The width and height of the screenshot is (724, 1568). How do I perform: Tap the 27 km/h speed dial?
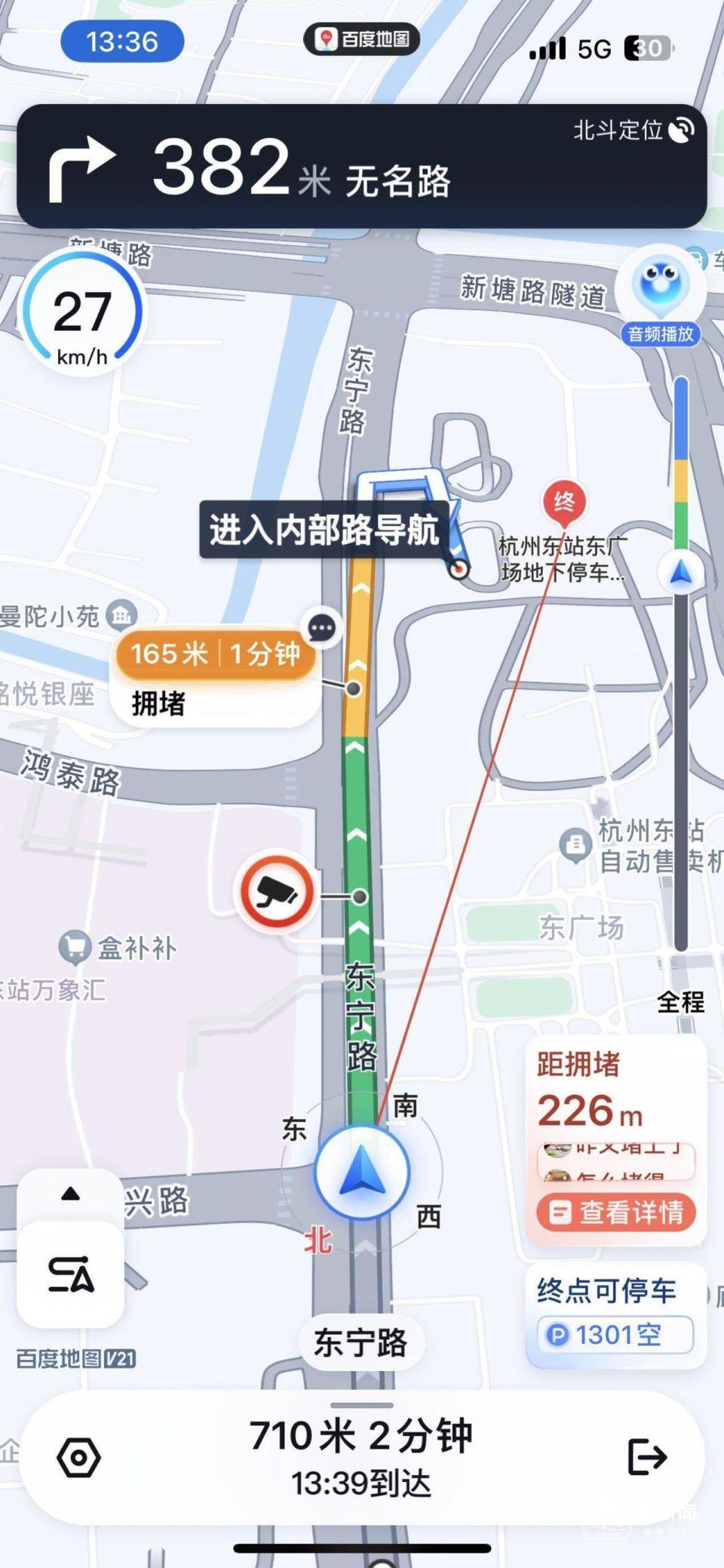(83, 317)
